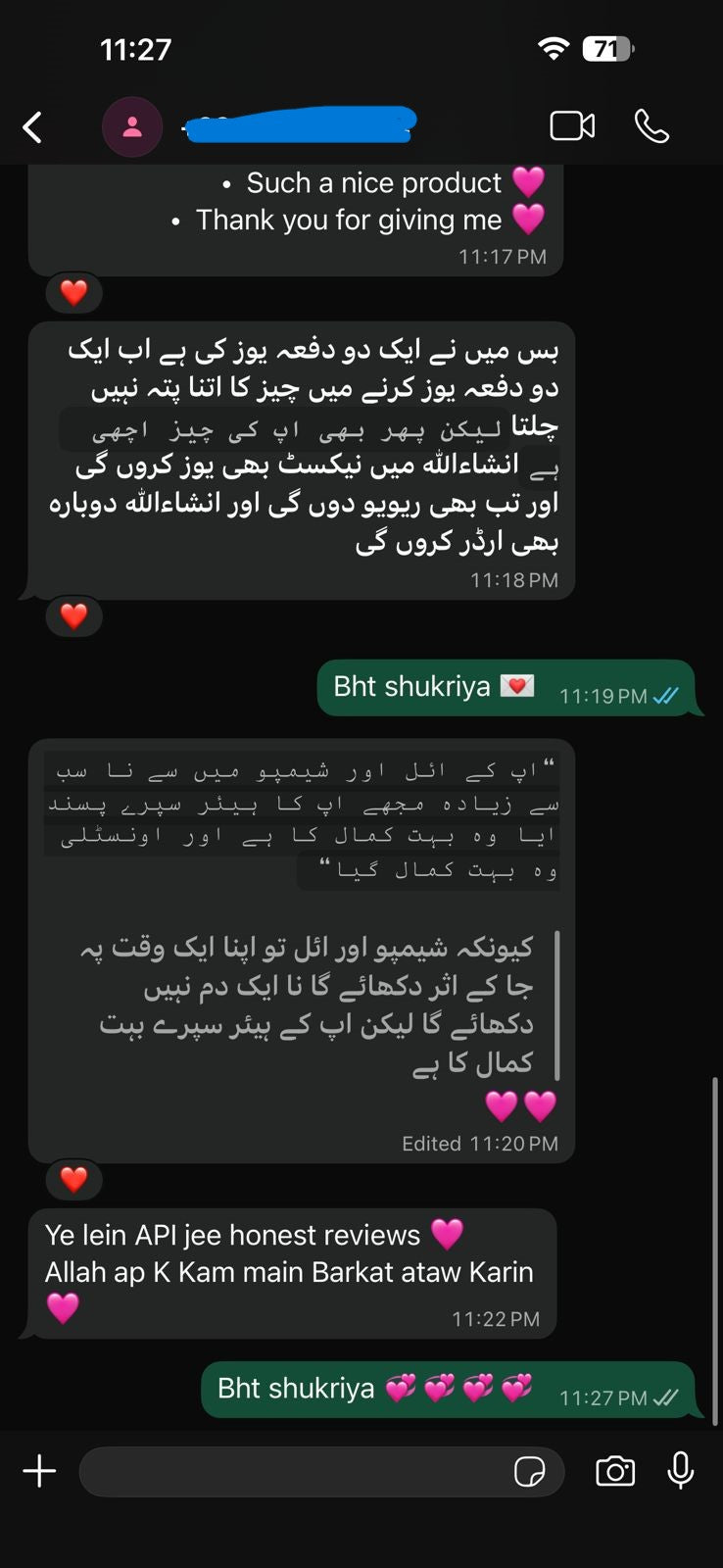Image resolution: width=723 pixels, height=1568 pixels.
Task: Open the contact's profile picture
Action: [132, 127]
